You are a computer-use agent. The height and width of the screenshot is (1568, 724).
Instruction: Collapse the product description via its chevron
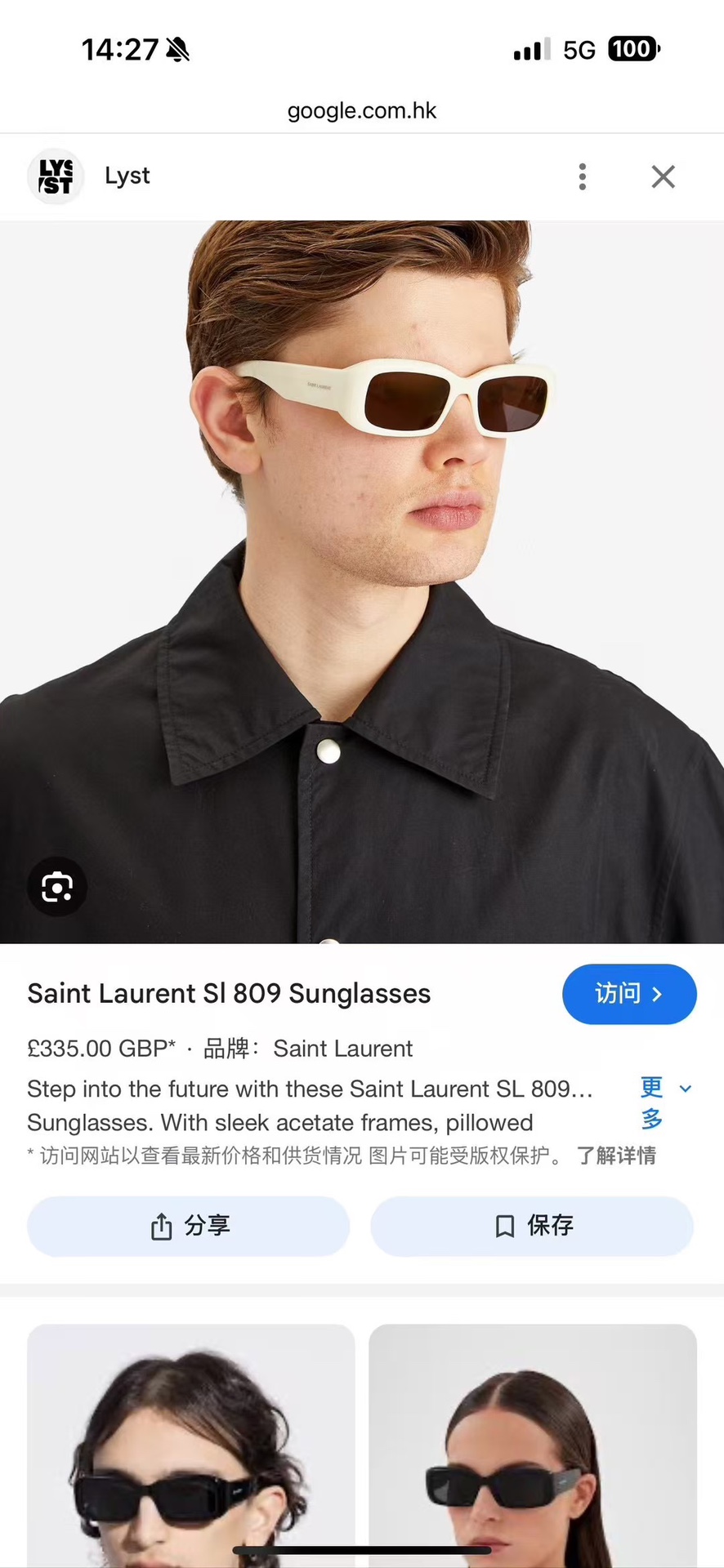tap(686, 1089)
